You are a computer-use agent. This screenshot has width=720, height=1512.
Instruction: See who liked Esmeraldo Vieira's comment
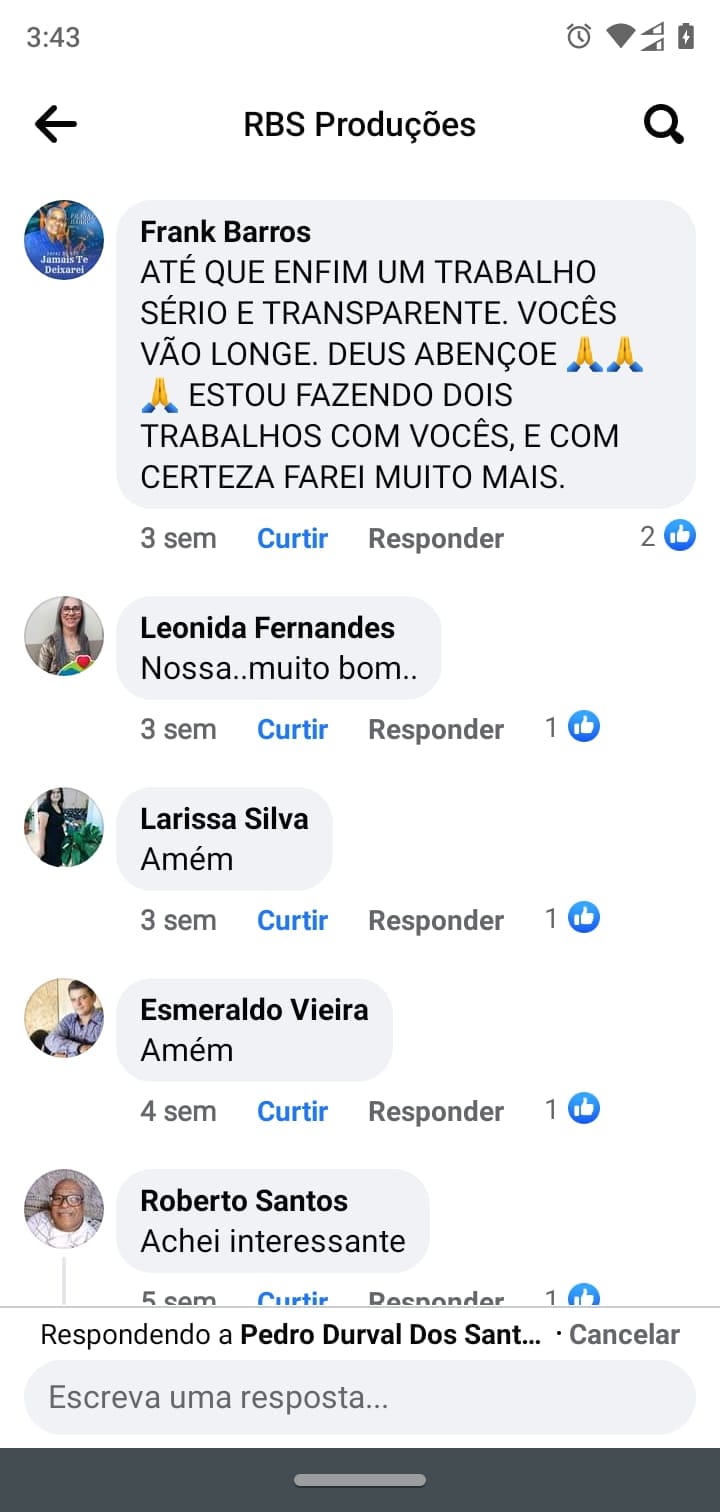click(573, 1108)
